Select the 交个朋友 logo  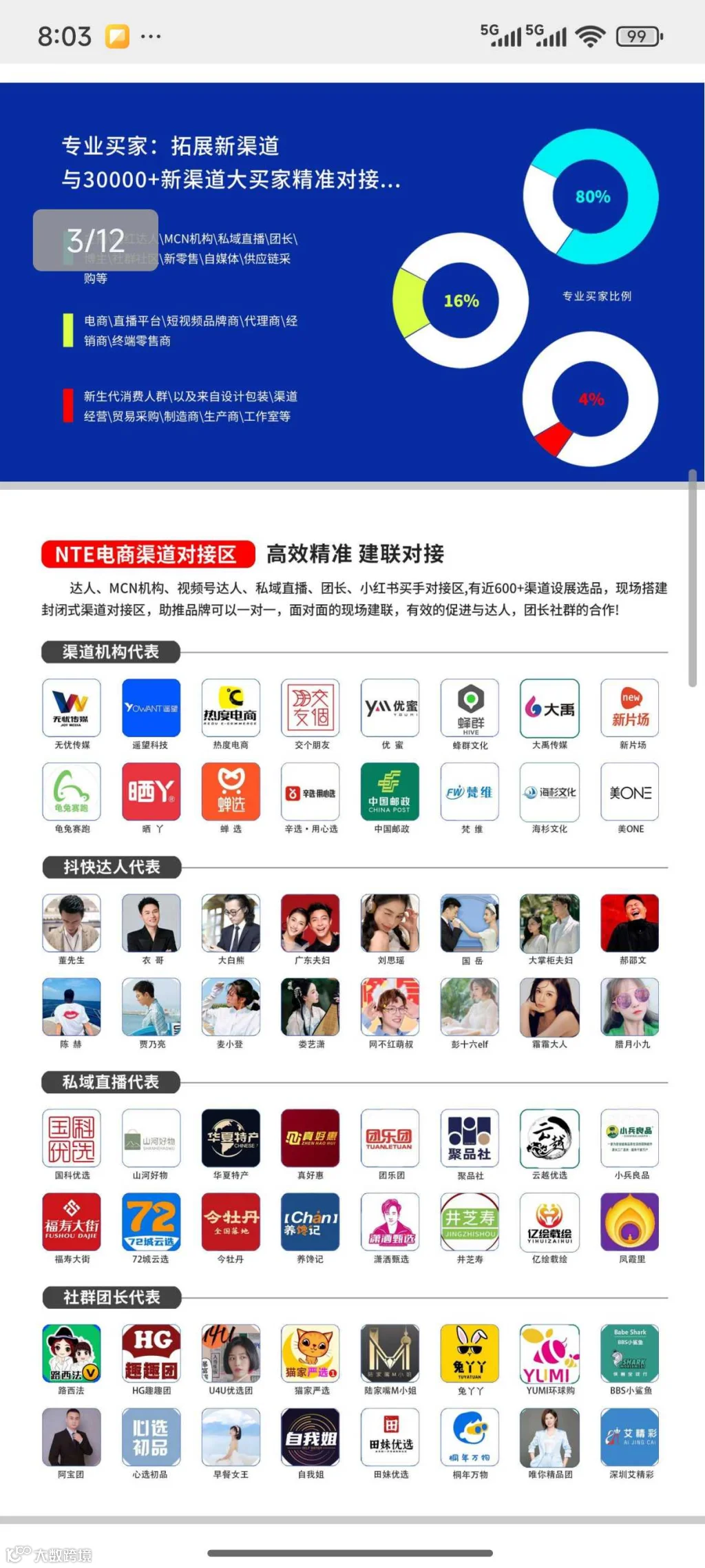(310, 708)
